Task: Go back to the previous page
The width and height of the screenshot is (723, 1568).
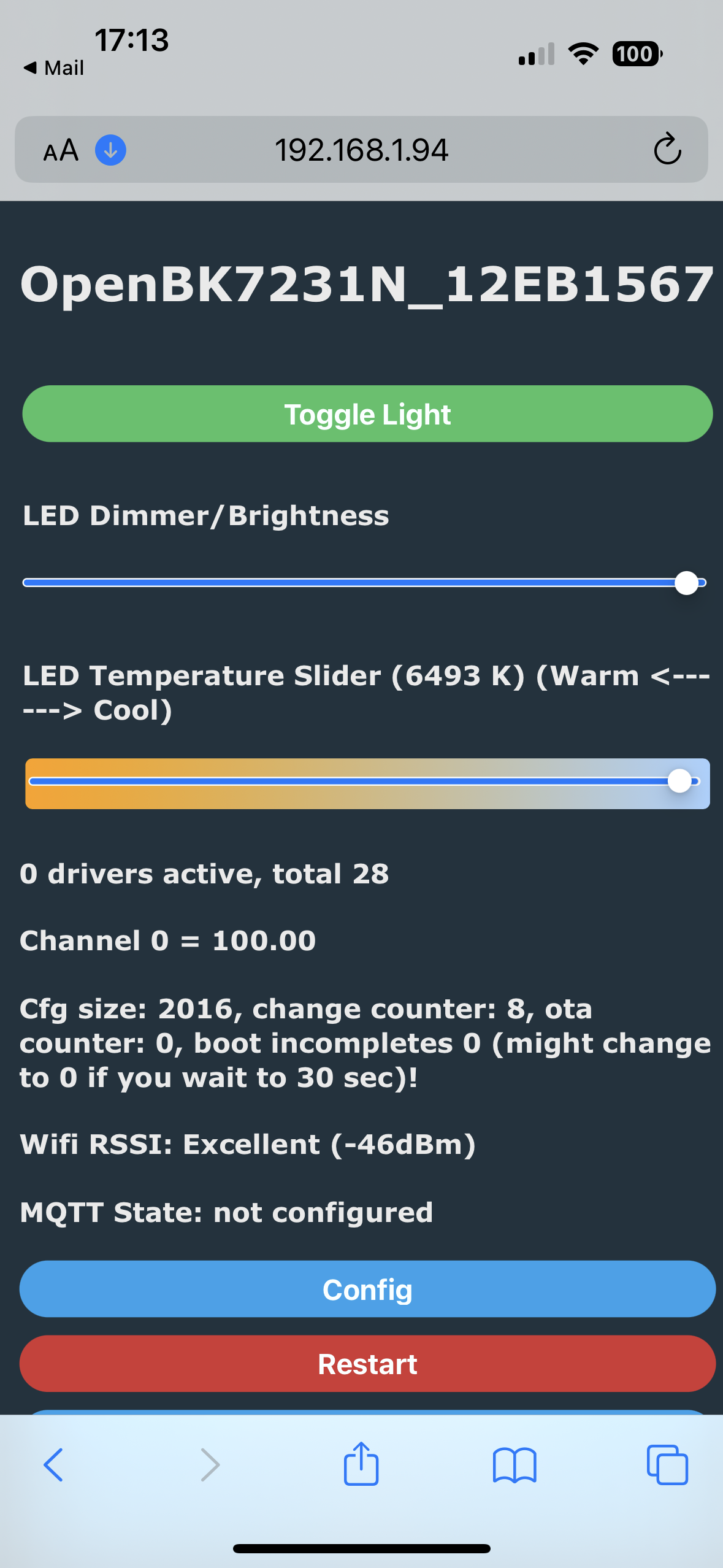Action: tap(53, 1465)
